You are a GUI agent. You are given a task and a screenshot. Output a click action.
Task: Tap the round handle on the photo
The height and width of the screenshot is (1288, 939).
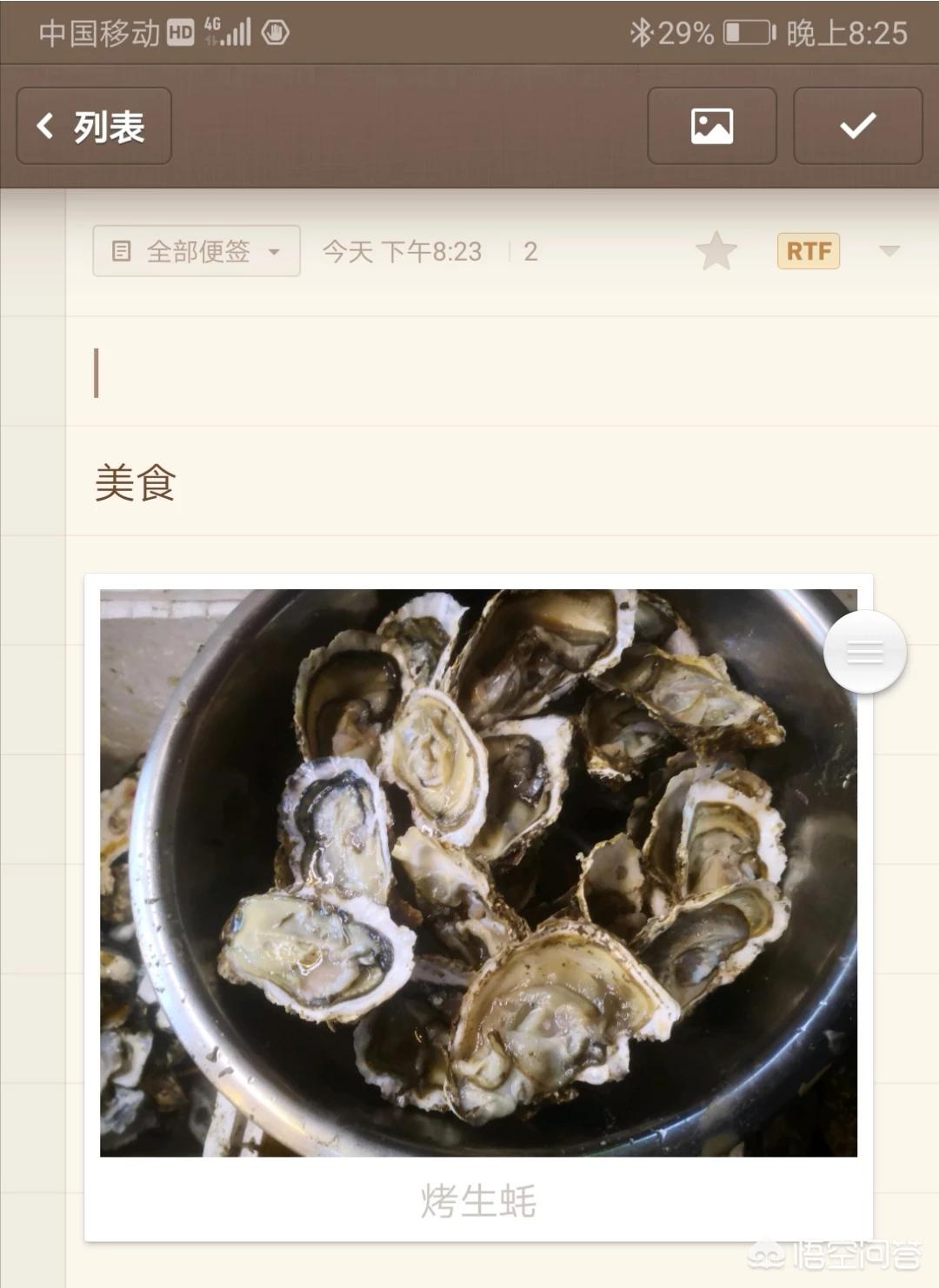[x=864, y=652]
